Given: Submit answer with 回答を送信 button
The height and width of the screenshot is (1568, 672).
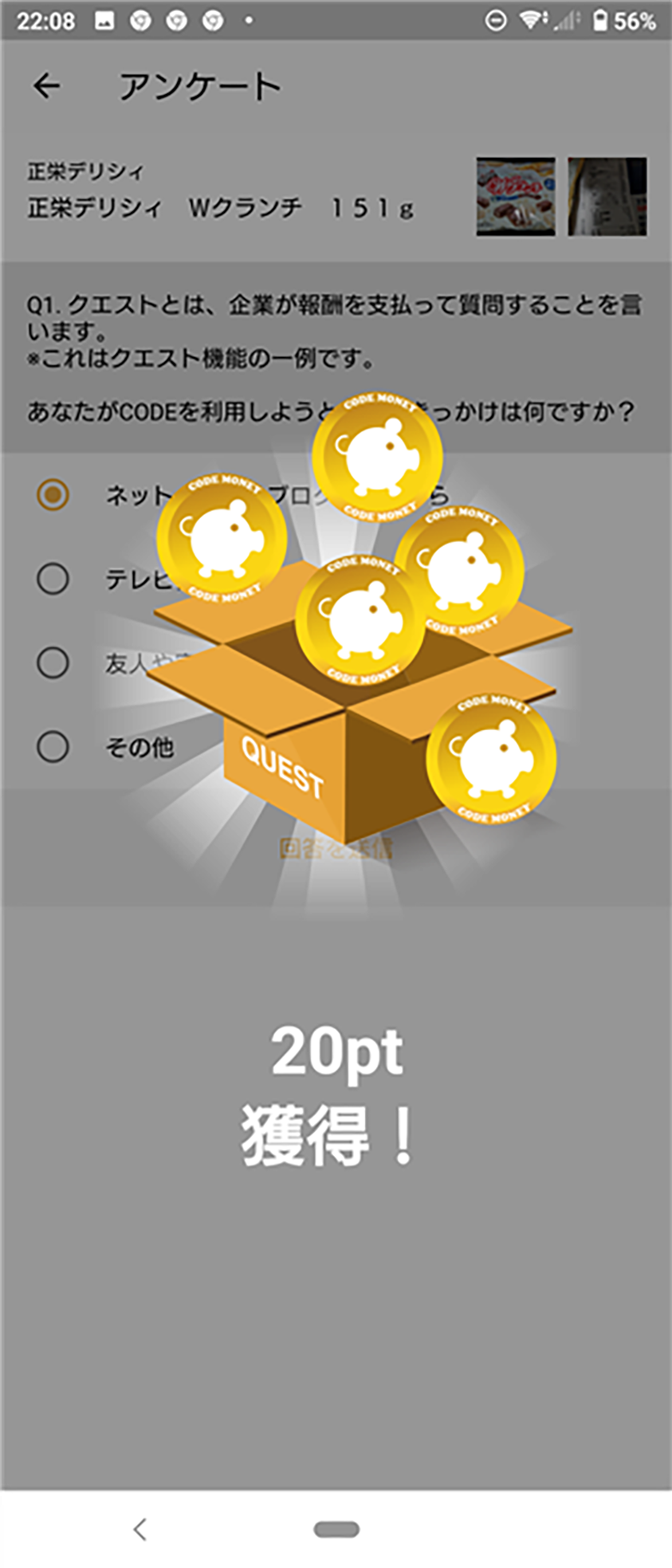Looking at the screenshot, I should tap(336, 848).
